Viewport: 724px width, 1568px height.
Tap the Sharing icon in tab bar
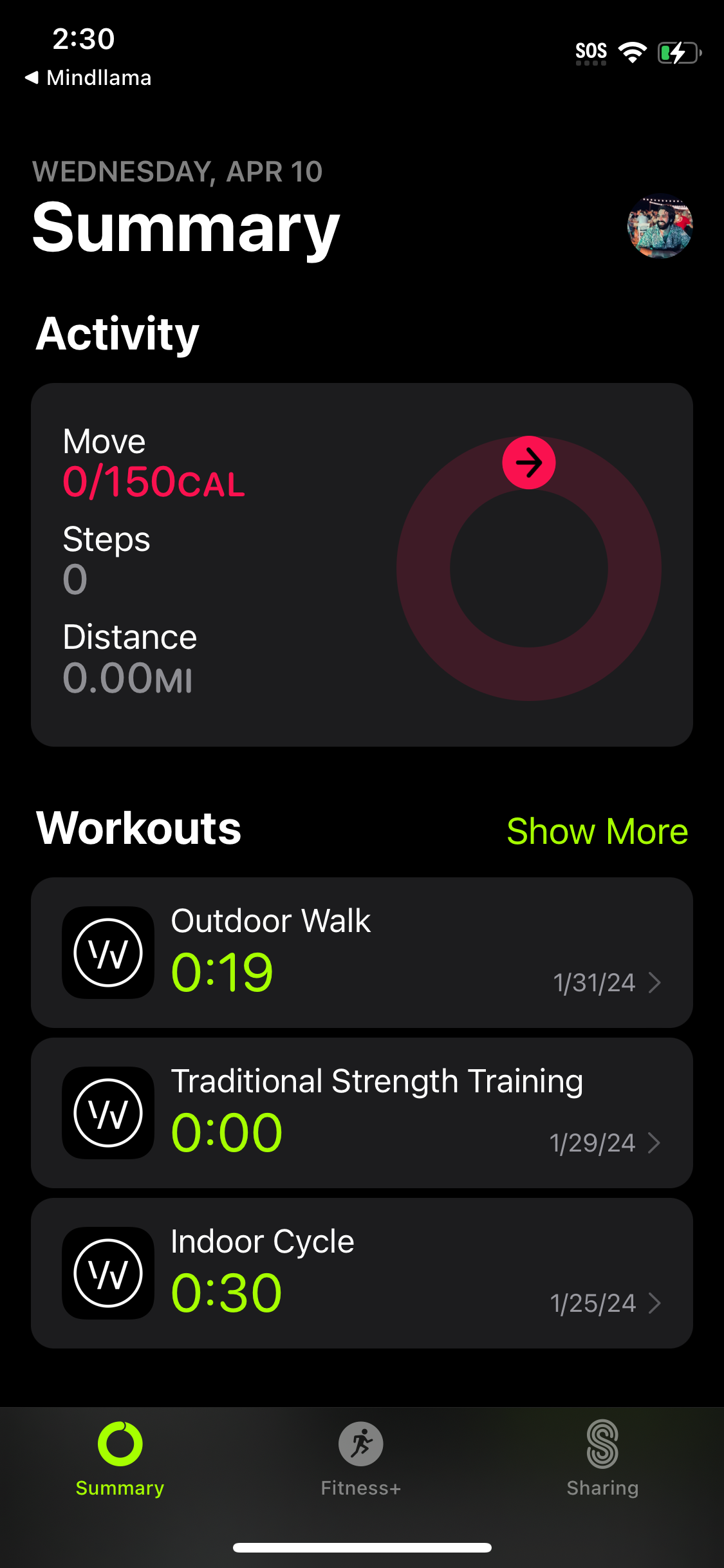[602, 1444]
